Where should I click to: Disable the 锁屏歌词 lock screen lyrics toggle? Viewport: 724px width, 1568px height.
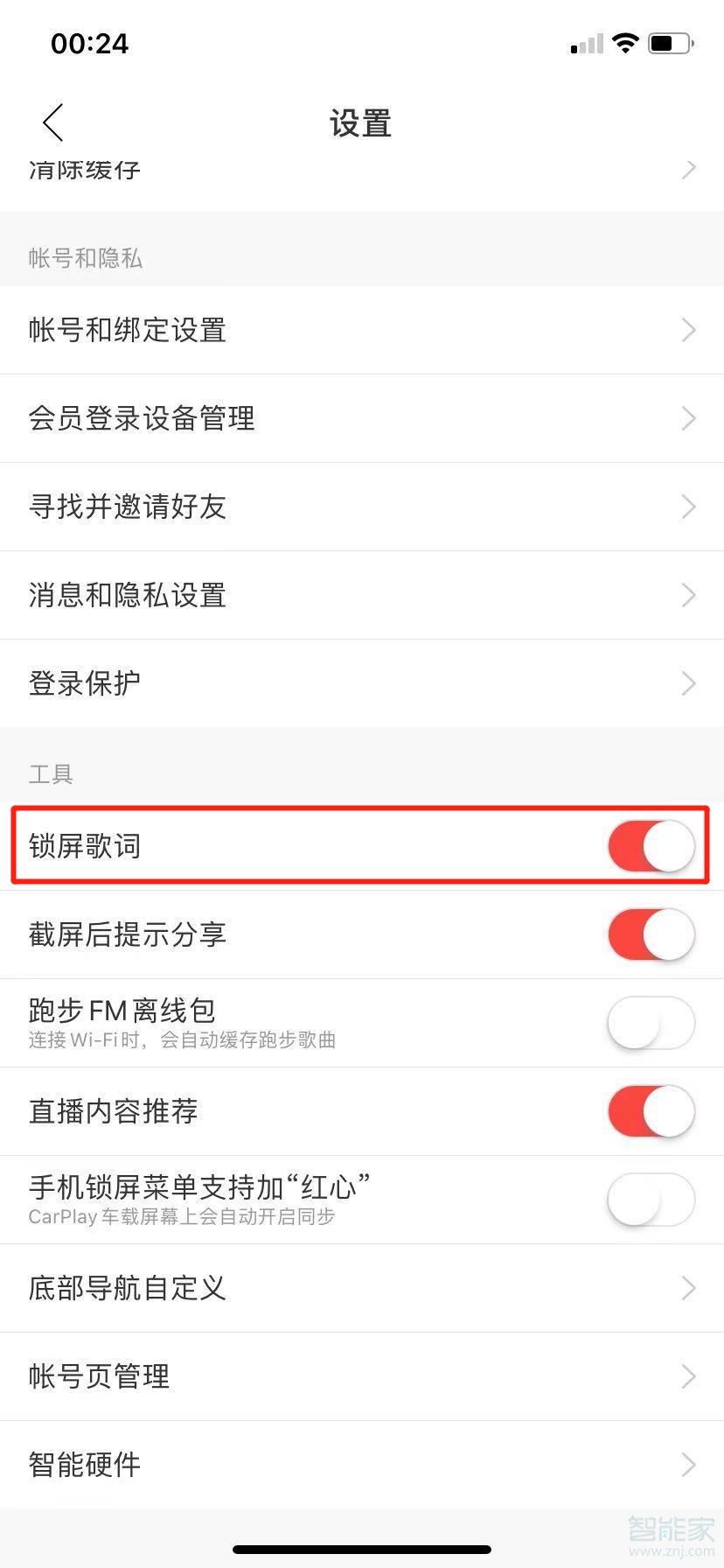coord(651,846)
